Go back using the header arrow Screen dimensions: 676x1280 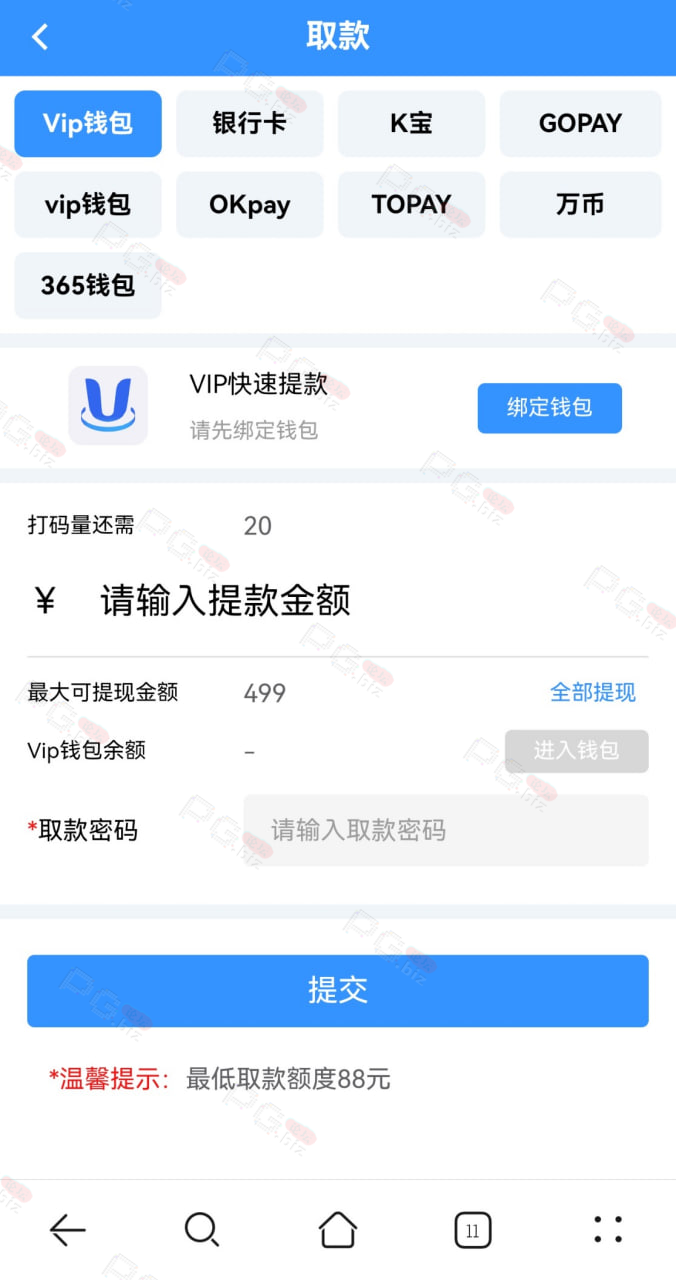[40, 37]
